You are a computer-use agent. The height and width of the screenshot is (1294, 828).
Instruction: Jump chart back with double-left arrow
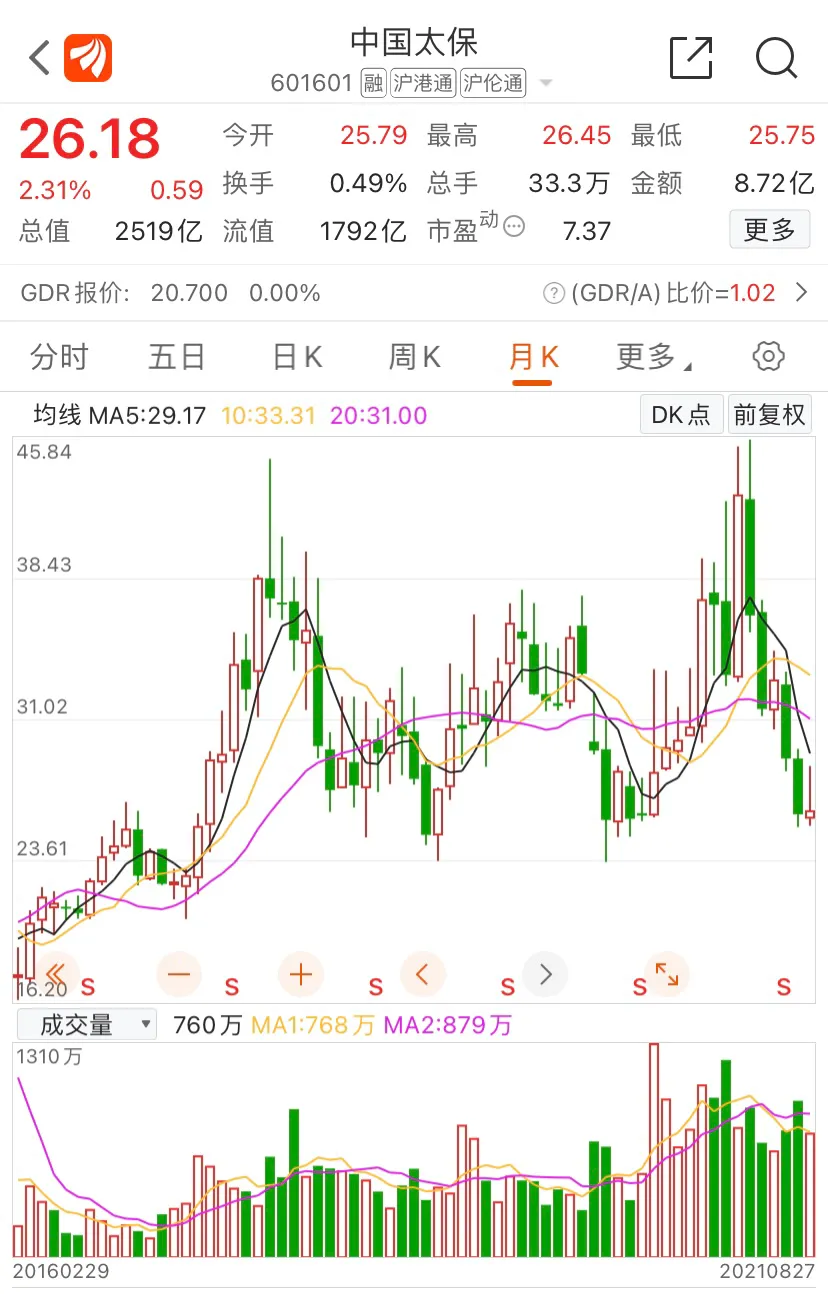click(x=56, y=973)
